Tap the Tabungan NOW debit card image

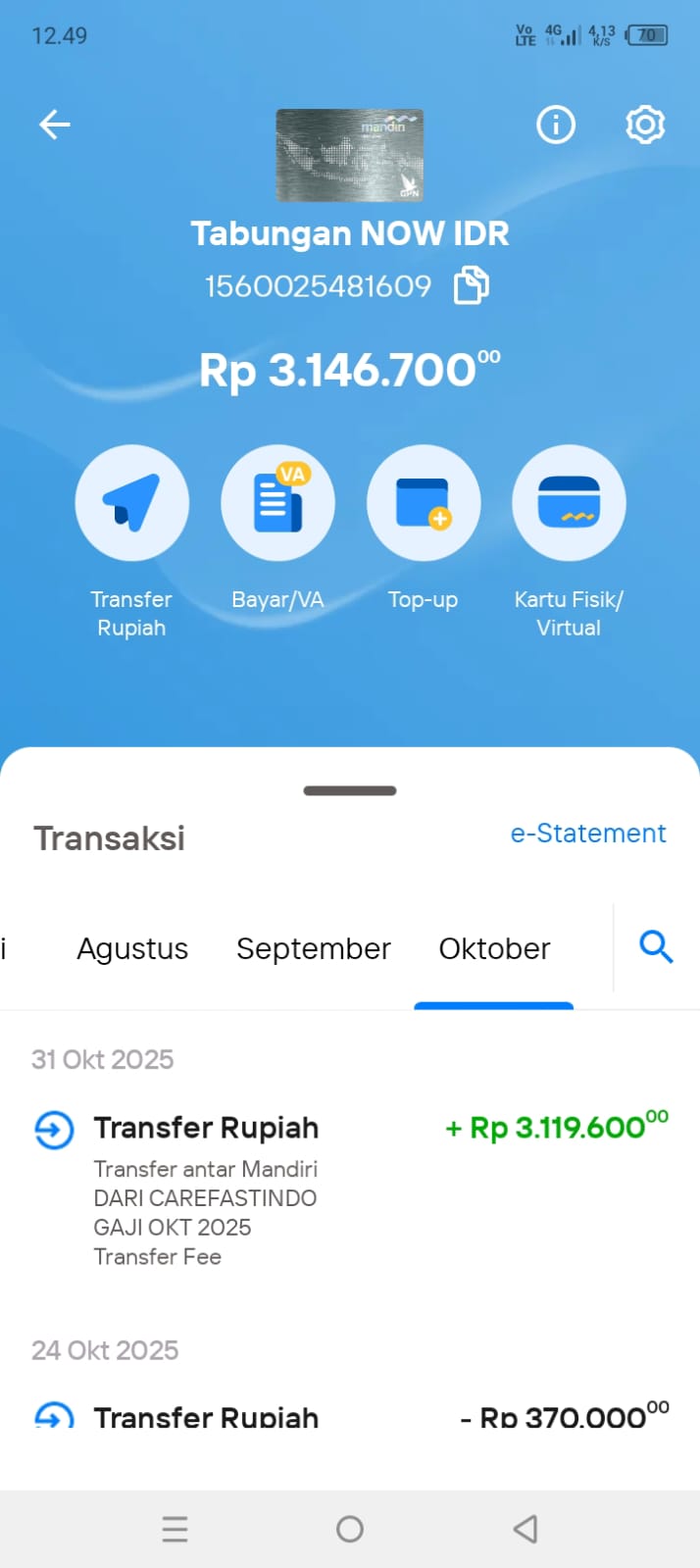coord(350,155)
